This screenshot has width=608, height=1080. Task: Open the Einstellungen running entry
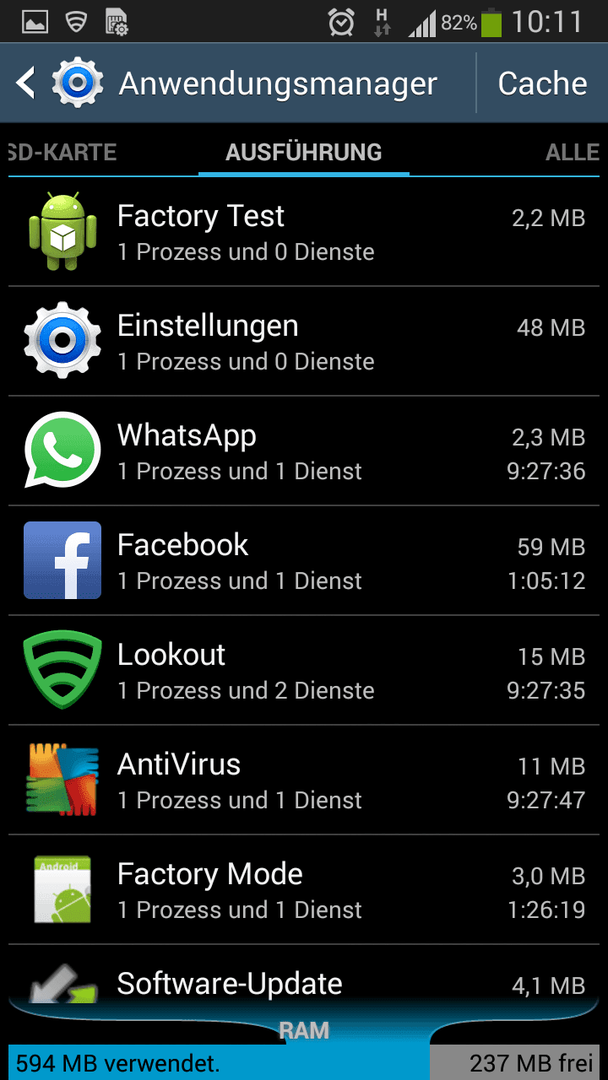[x=304, y=342]
